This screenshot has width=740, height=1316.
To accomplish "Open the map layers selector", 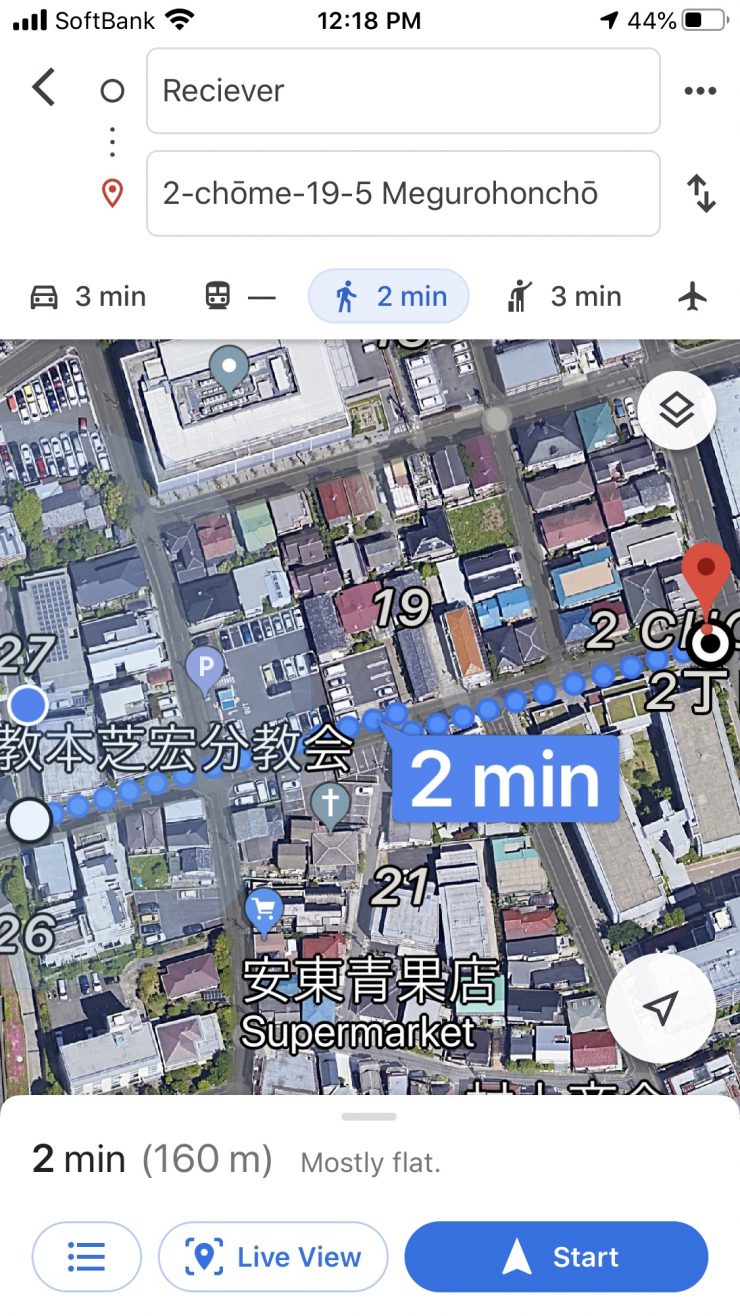I will click(677, 409).
